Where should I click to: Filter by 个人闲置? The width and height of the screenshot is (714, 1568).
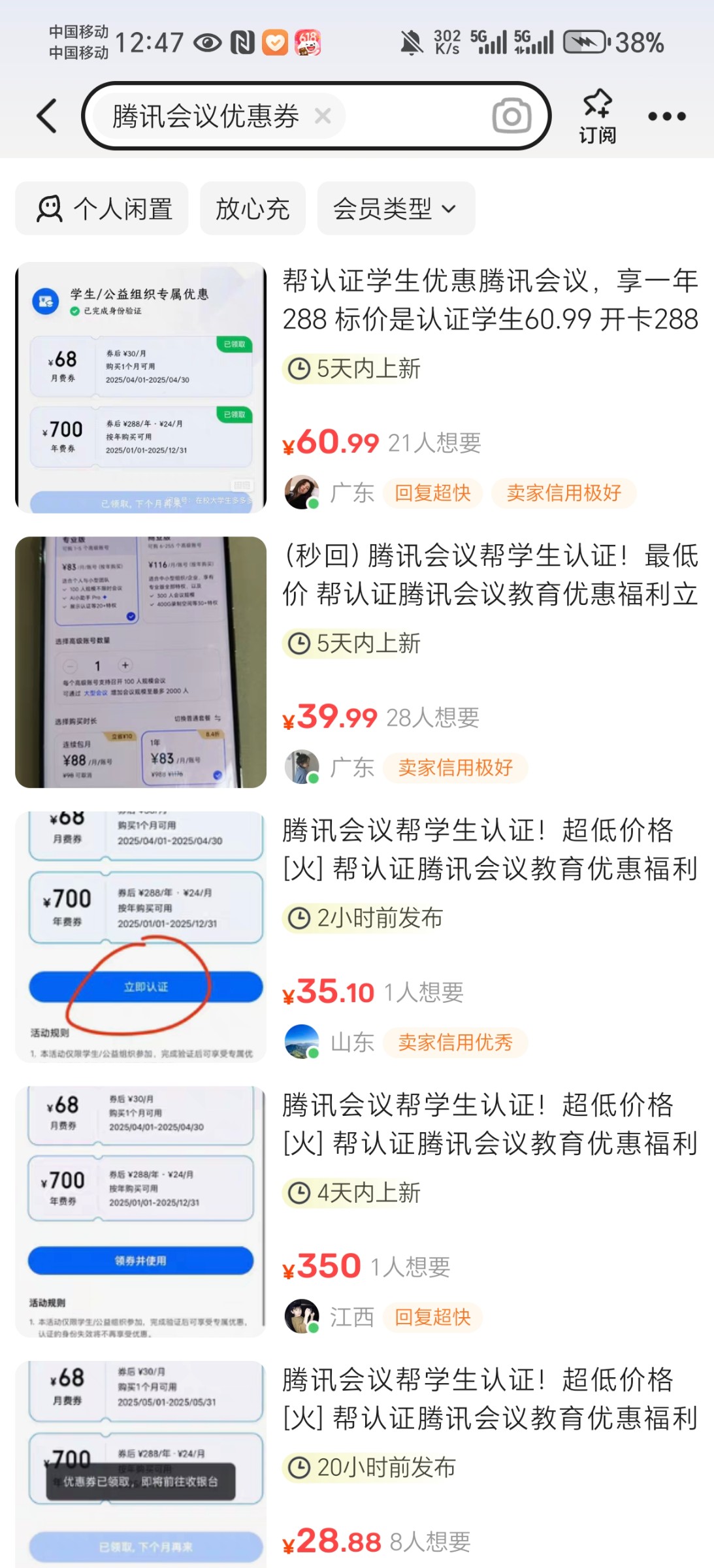click(102, 209)
